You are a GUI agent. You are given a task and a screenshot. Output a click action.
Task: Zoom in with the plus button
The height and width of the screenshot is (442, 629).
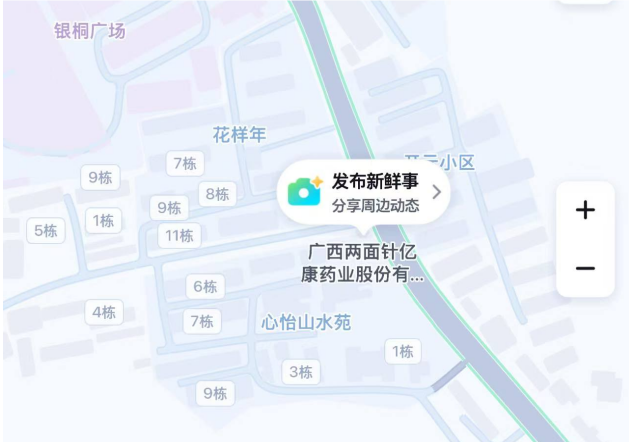tap(585, 210)
